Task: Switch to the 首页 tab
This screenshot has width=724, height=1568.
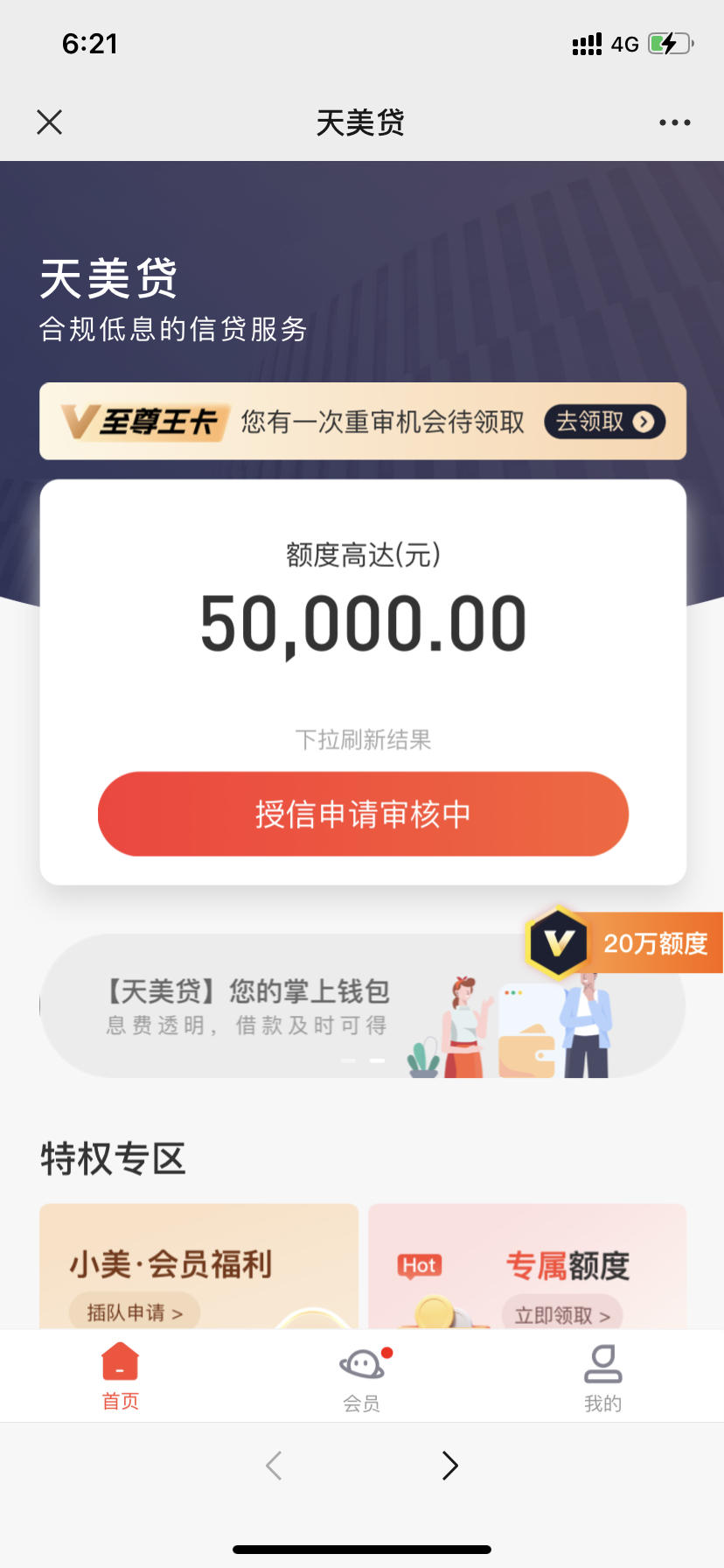Action: point(121,1376)
